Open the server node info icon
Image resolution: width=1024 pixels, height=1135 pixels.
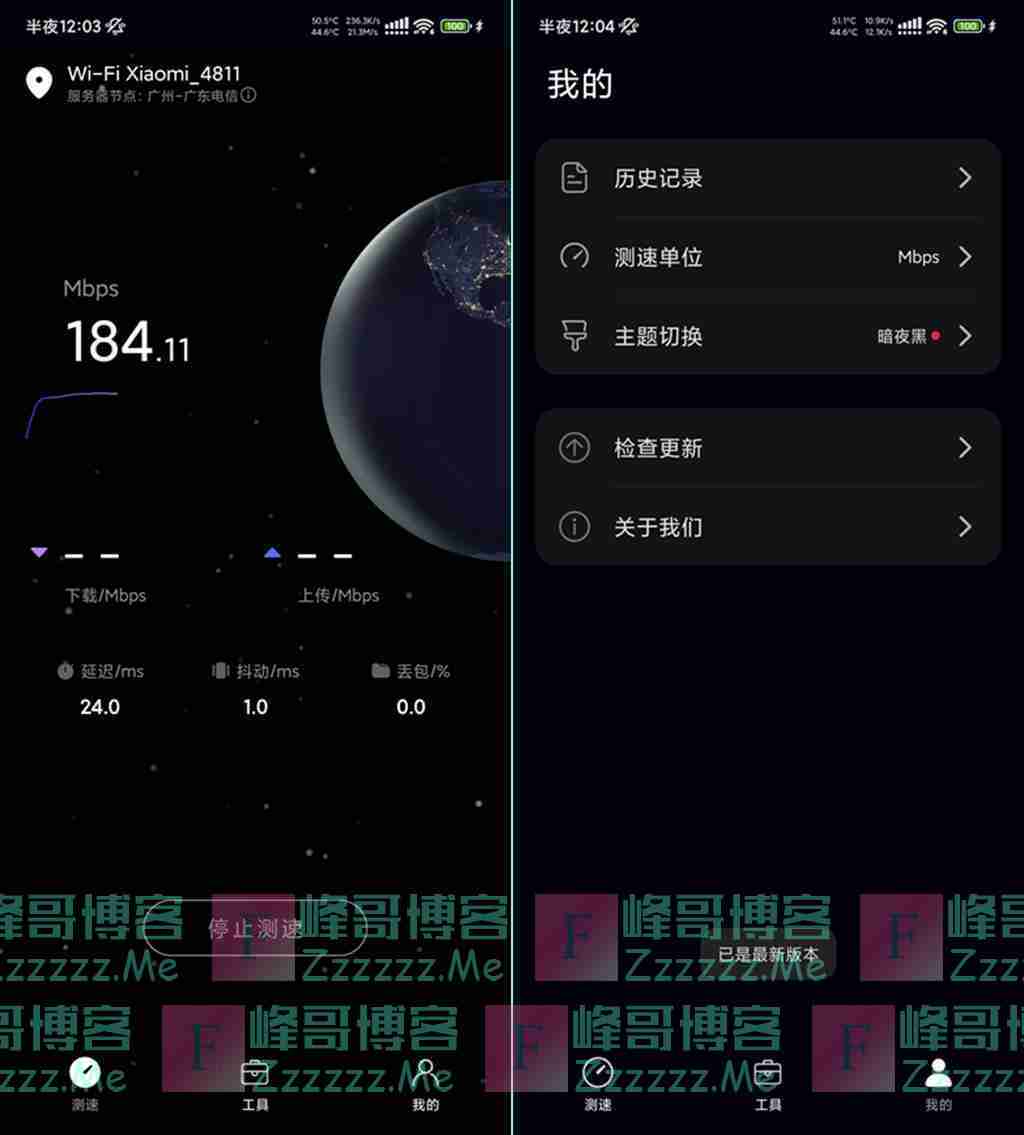(248, 96)
